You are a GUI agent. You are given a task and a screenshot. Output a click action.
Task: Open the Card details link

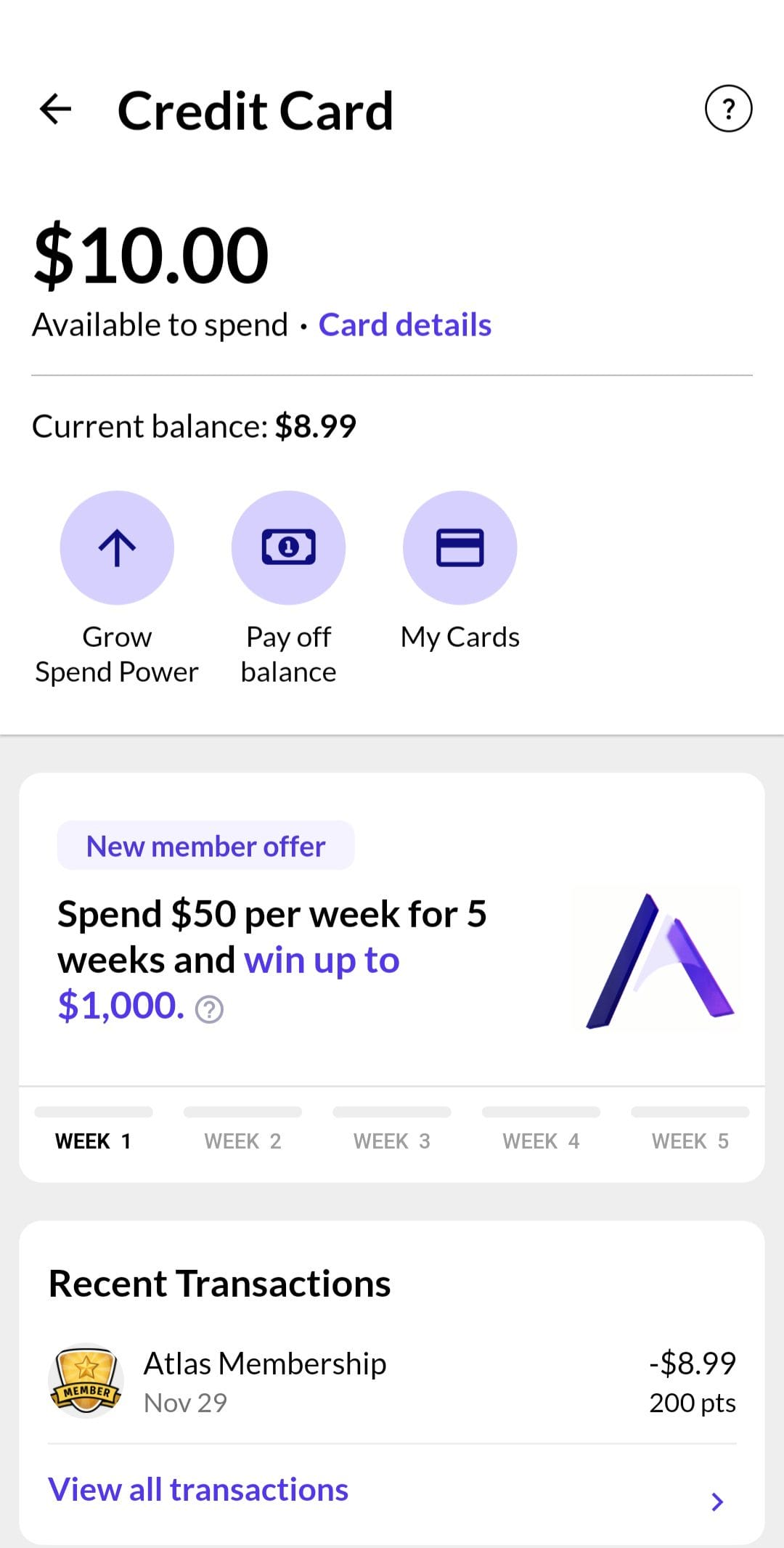coord(404,325)
